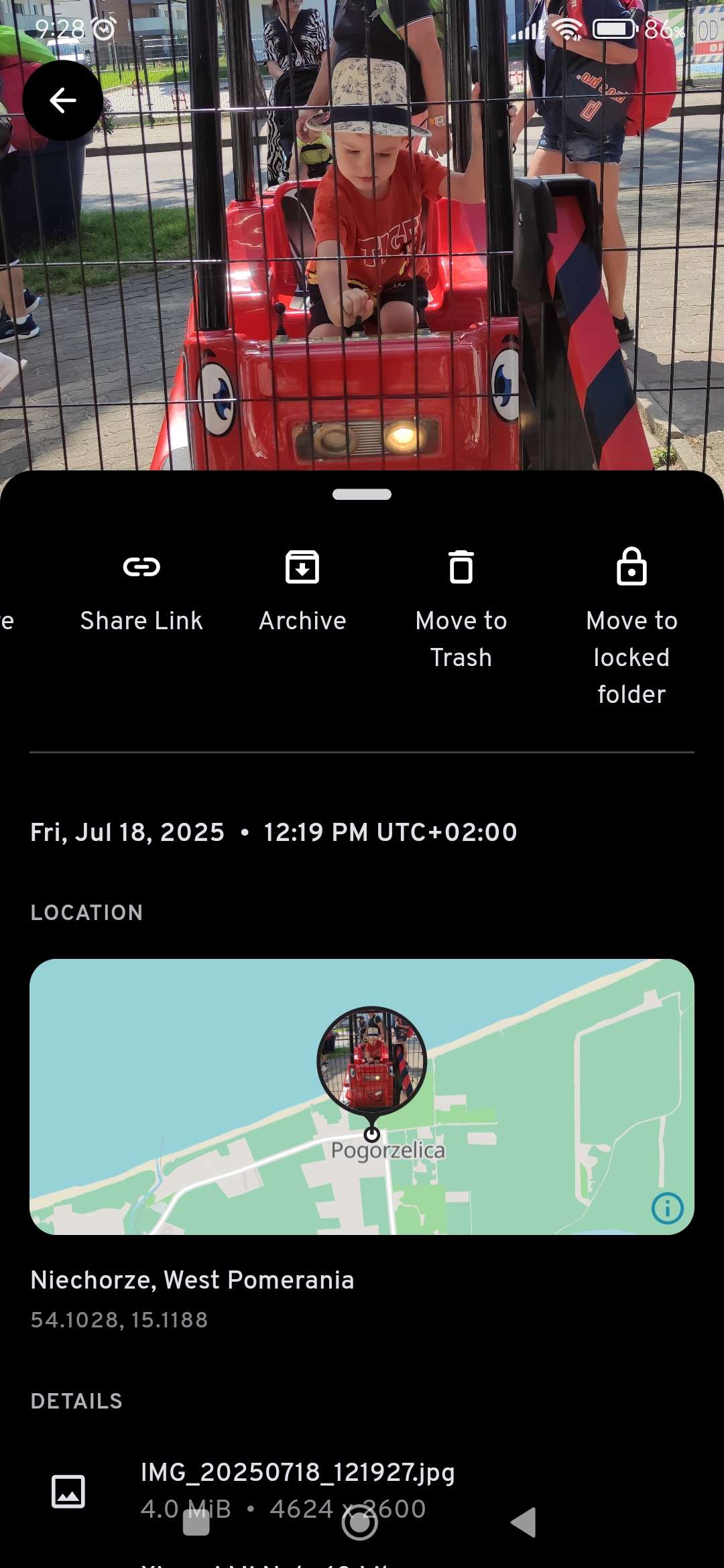The width and height of the screenshot is (724, 1568).
Task: Go back using the arrow button
Action: point(62,101)
